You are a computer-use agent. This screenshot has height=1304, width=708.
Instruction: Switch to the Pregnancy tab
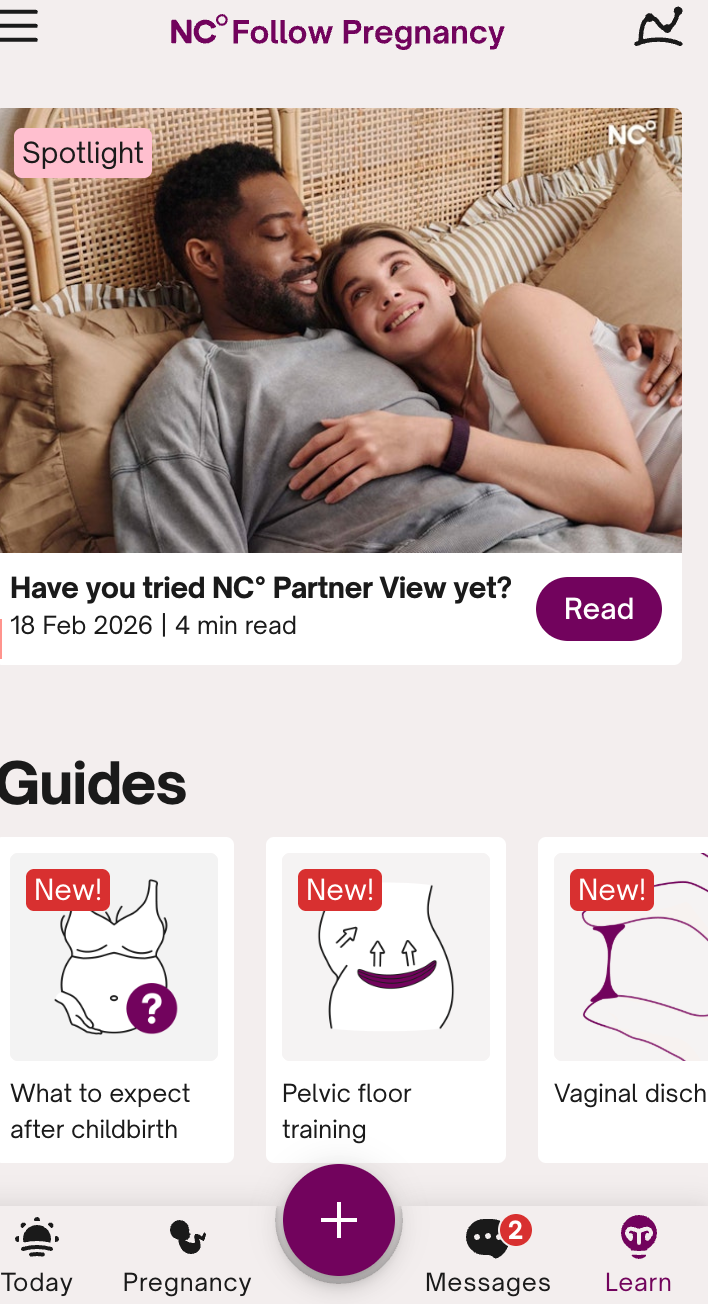pyautogui.click(x=187, y=1257)
